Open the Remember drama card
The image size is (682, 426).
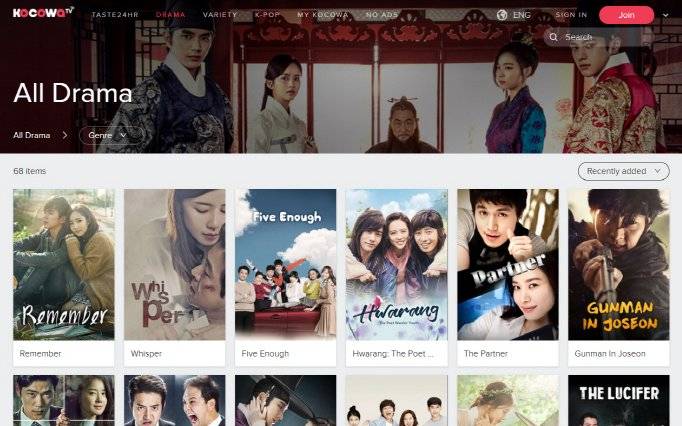tap(64, 277)
